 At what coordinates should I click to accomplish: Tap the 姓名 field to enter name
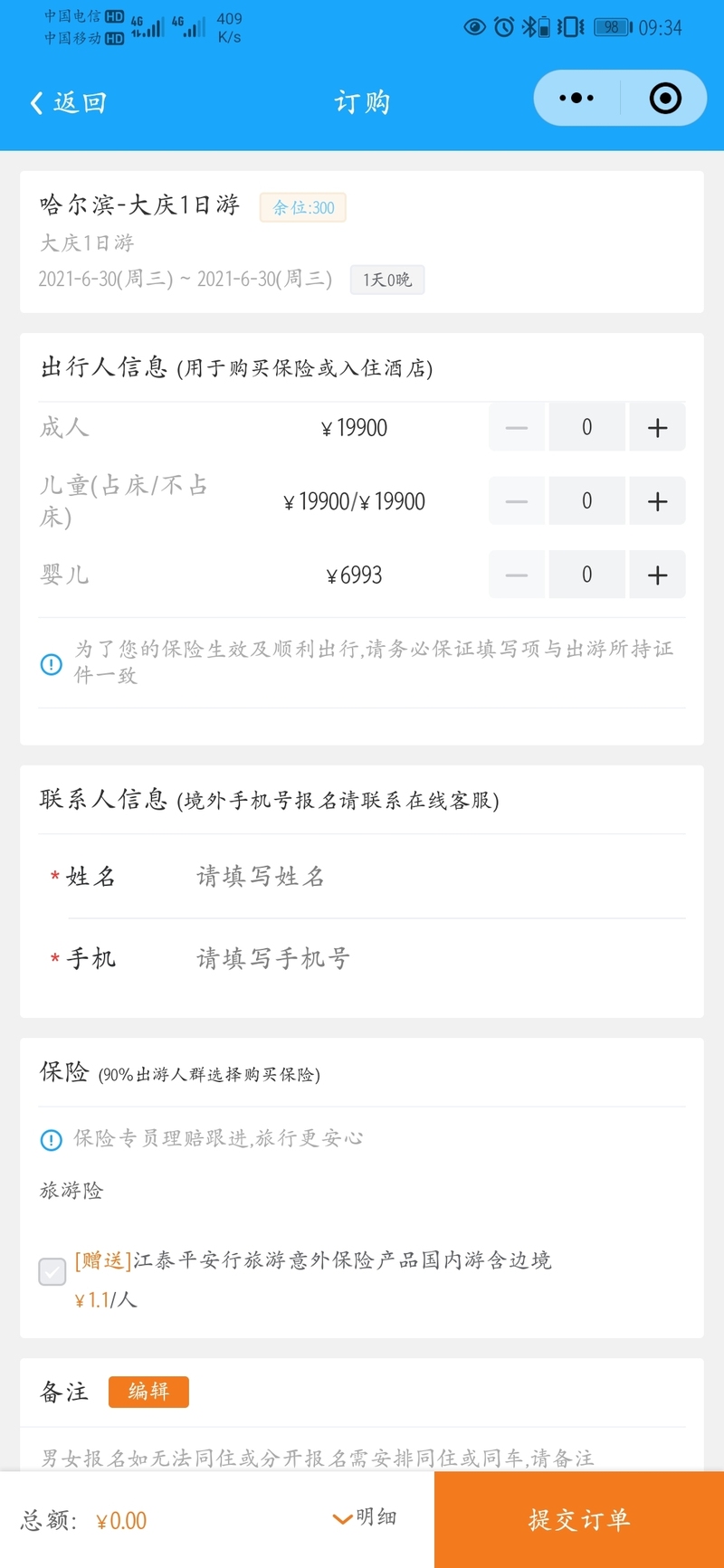click(434, 876)
